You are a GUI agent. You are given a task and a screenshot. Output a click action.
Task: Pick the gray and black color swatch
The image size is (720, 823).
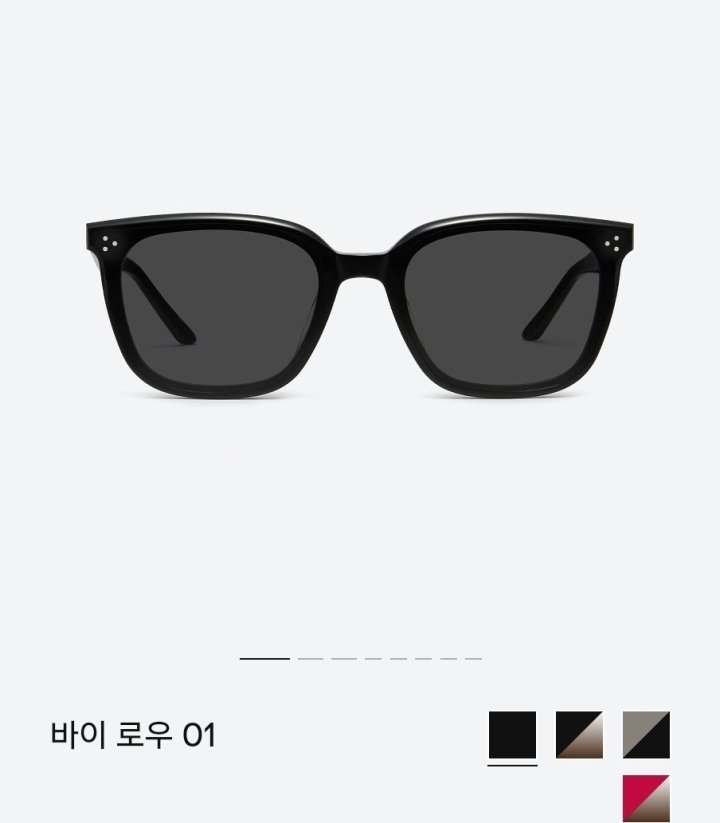pyautogui.click(x=646, y=735)
